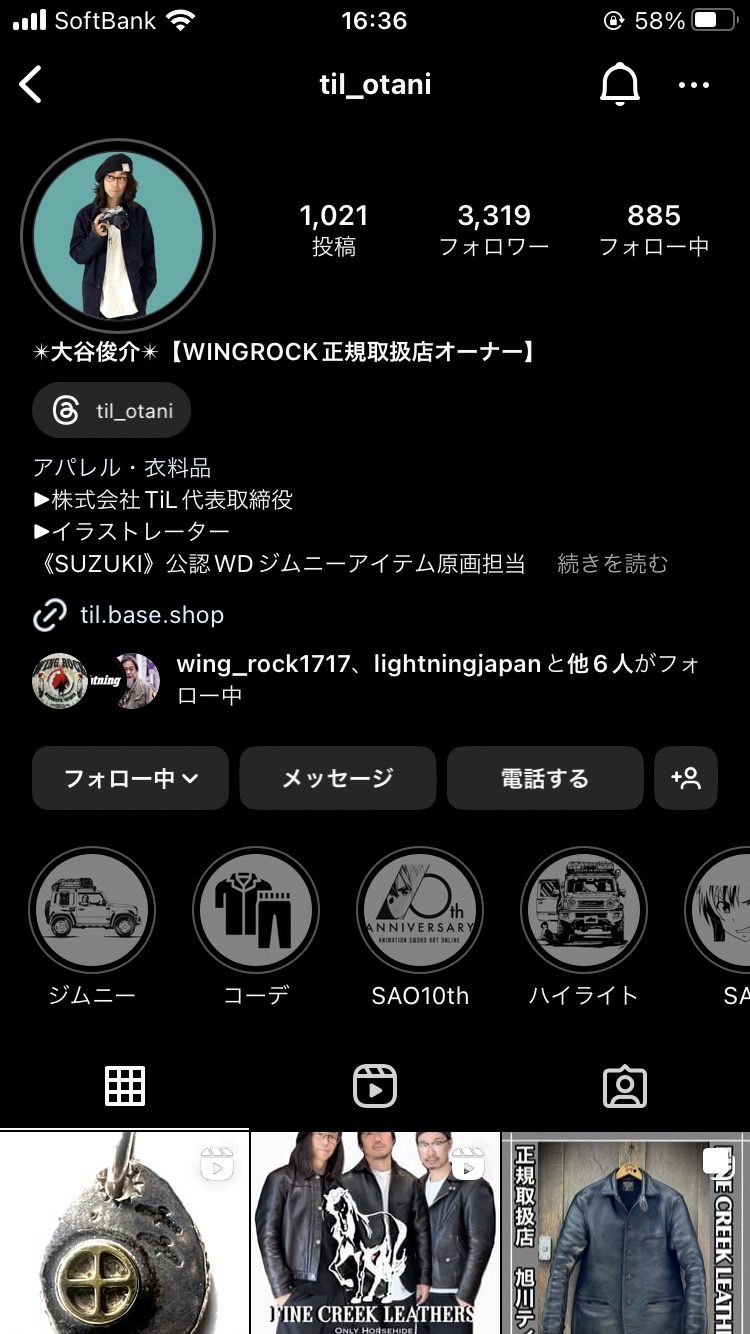
Task: Switch to the tagged photos tab
Action: [x=625, y=1086]
